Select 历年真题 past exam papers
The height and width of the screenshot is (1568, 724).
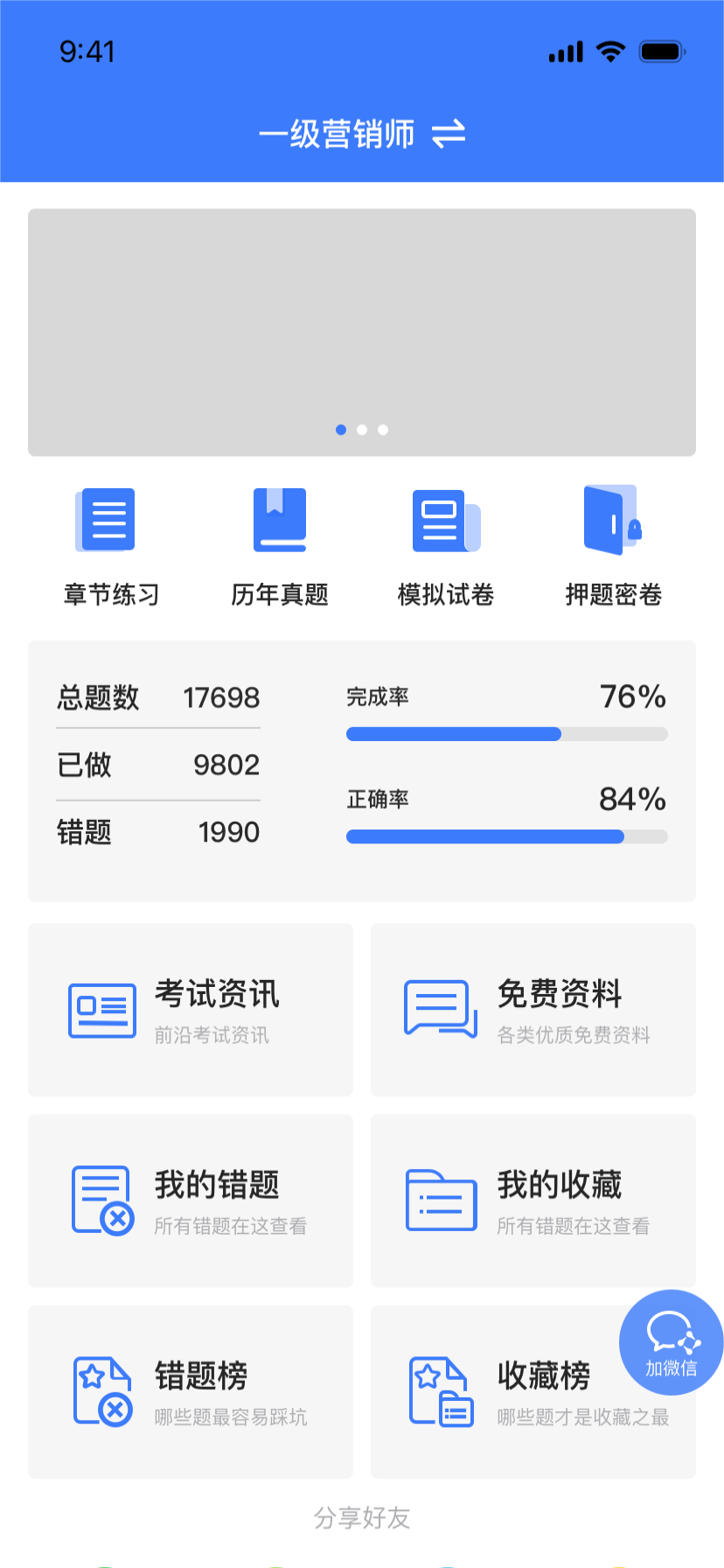coord(279,542)
